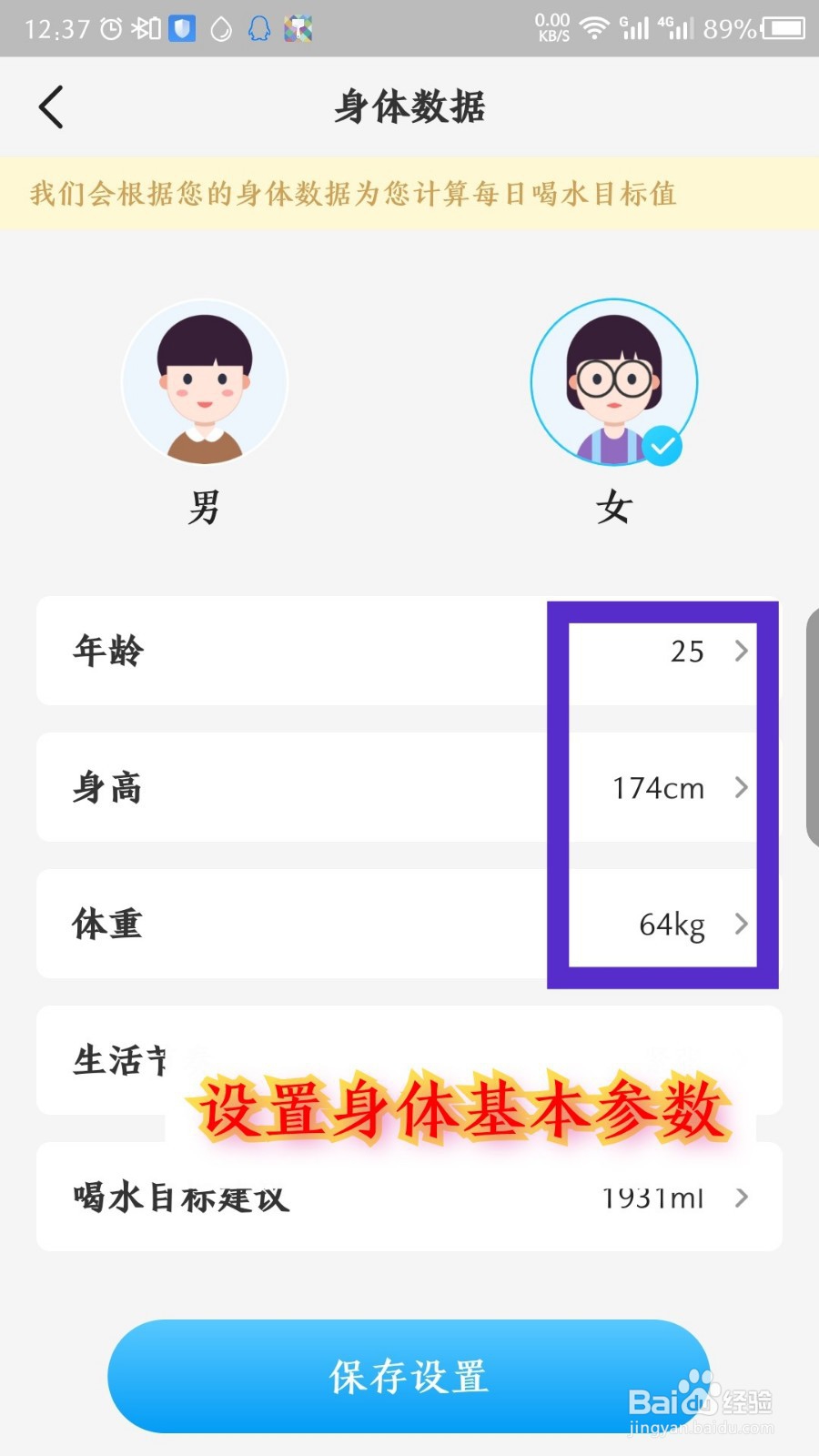Viewport: 819px width, 1456px height.
Task: Select the 男 male avatar icon
Action: click(x=205, y=382)
